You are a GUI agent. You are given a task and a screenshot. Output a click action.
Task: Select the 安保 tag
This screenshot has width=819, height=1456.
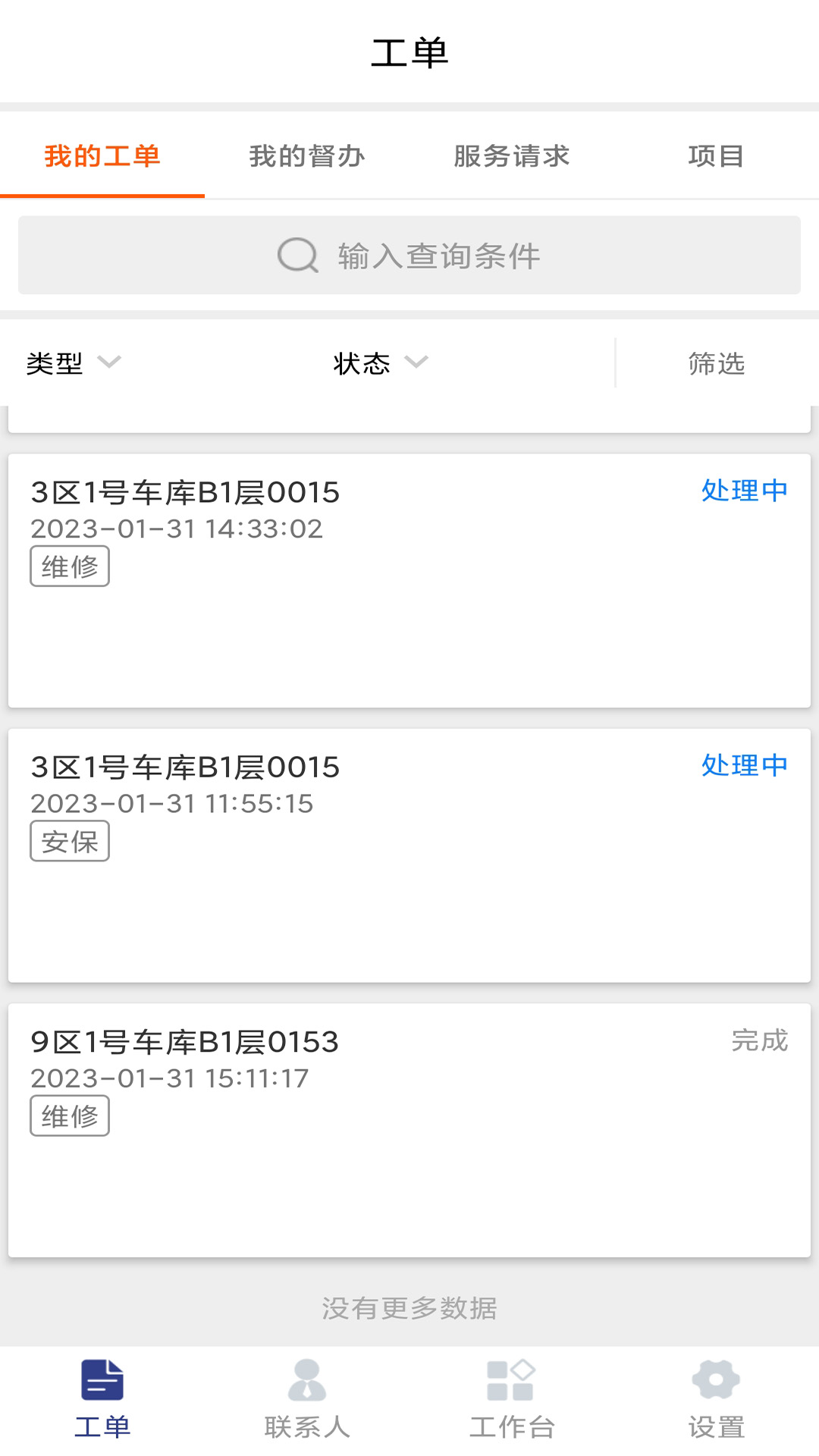(70, 841)
